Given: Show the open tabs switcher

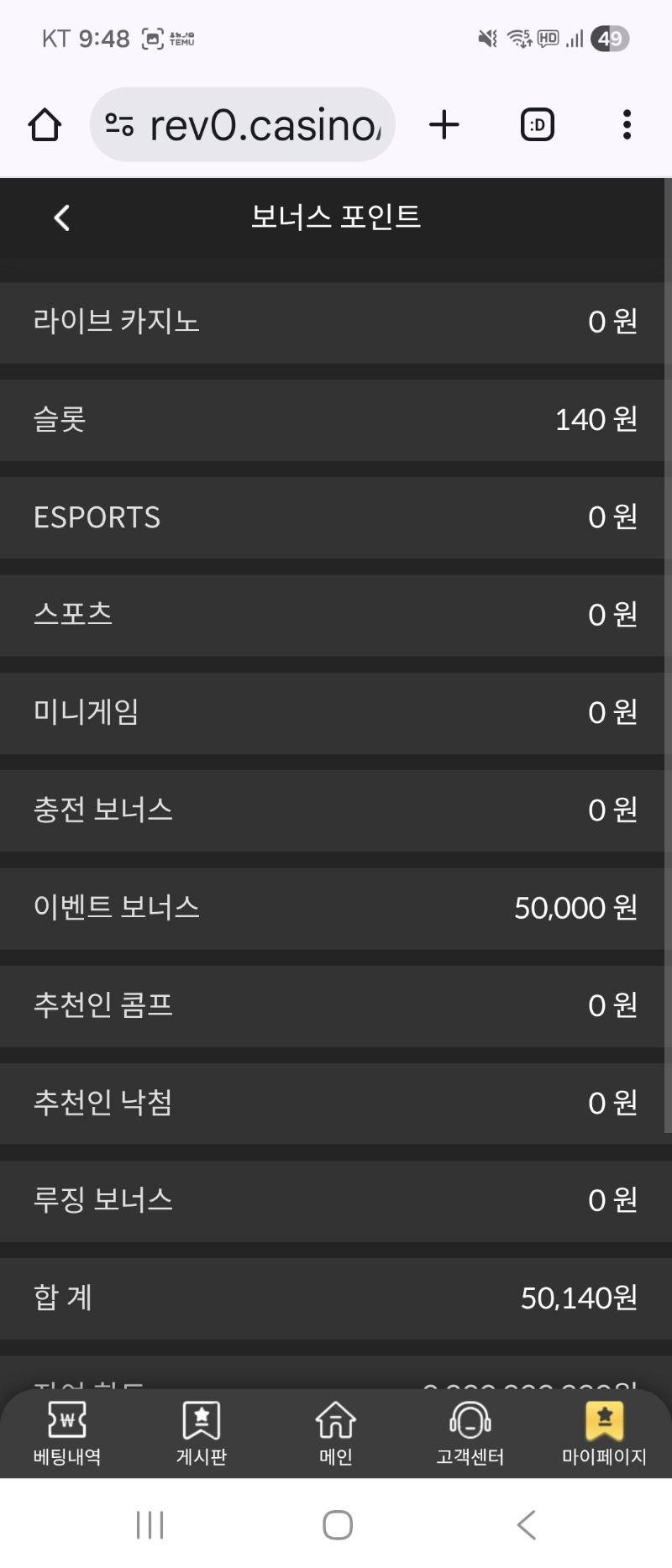Looking at the screenshot, I should coord(538,125).
